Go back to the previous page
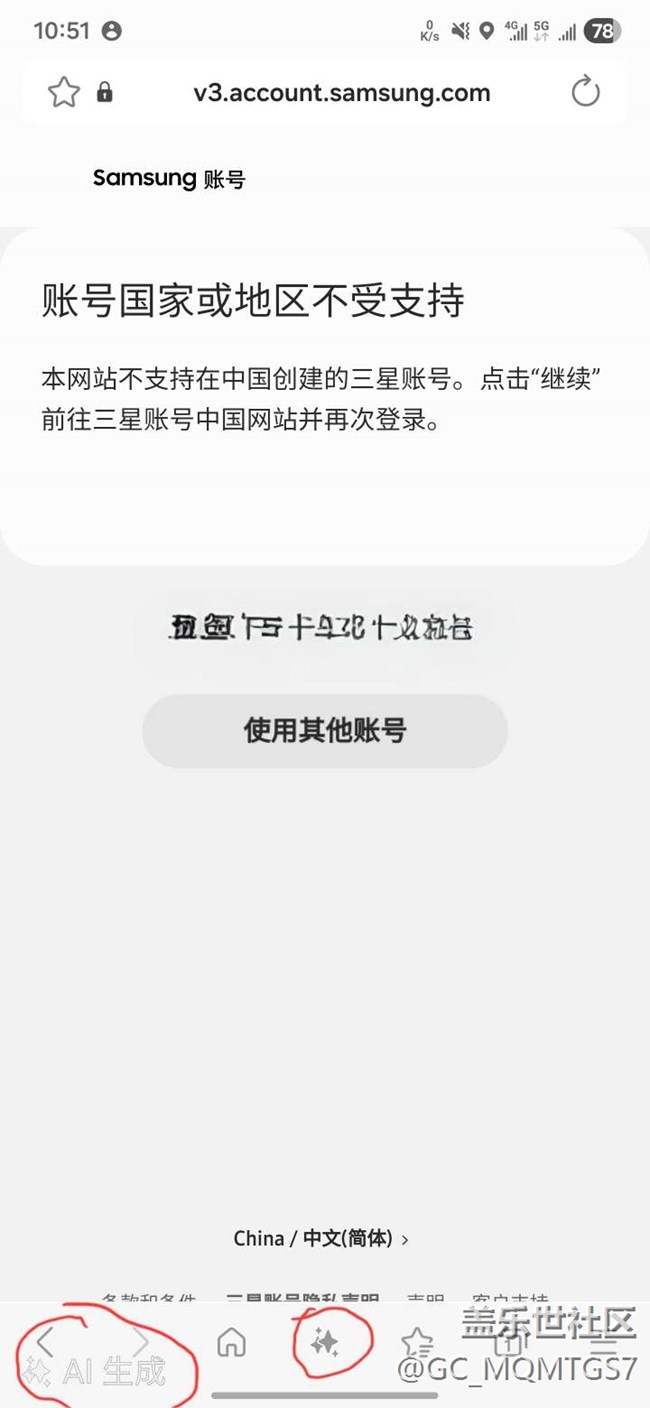Image resolution: width=650 pixels, height=1408 pixels. pyautogui.click(x=45, y=1340)
